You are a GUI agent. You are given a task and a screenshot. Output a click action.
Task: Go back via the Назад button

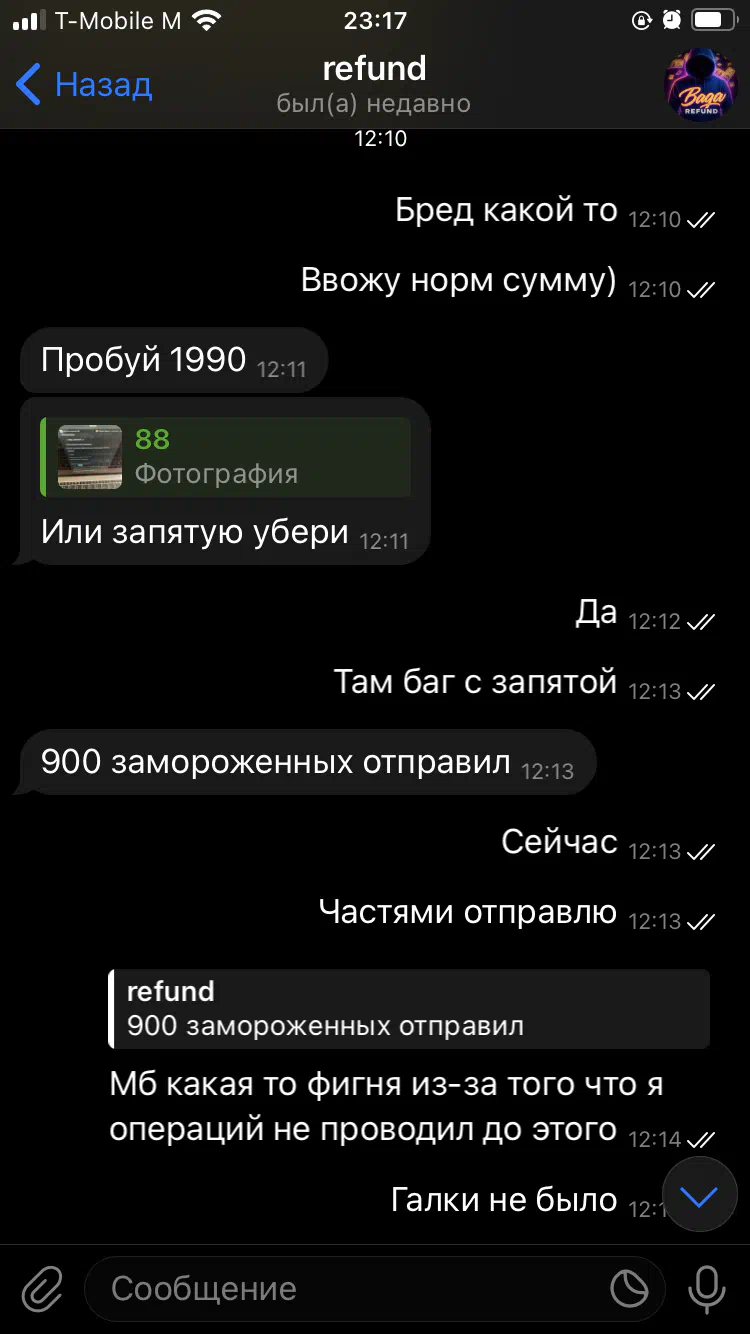[x=84, y=85]
